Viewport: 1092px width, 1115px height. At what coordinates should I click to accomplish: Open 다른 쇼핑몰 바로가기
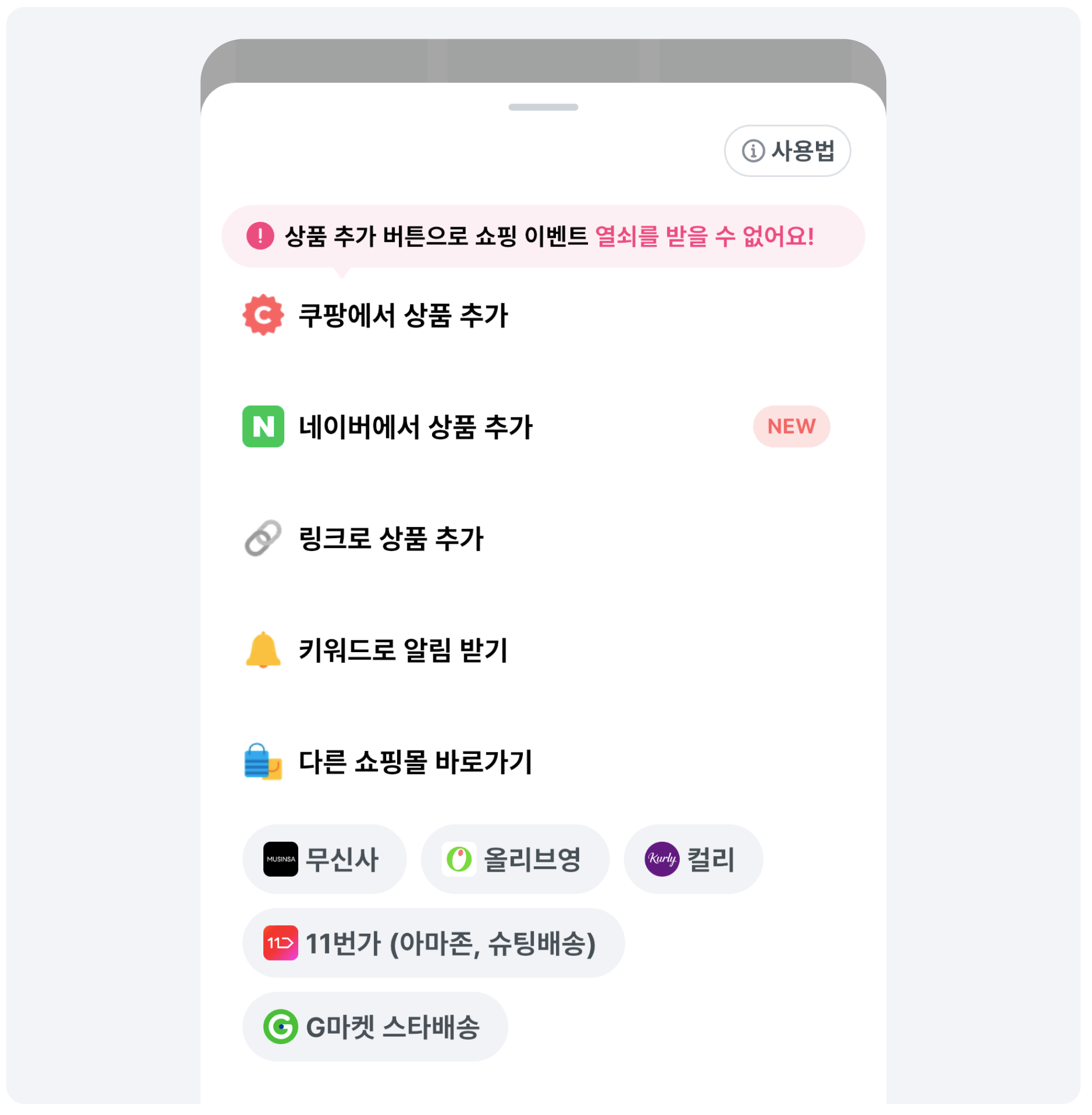415,763
